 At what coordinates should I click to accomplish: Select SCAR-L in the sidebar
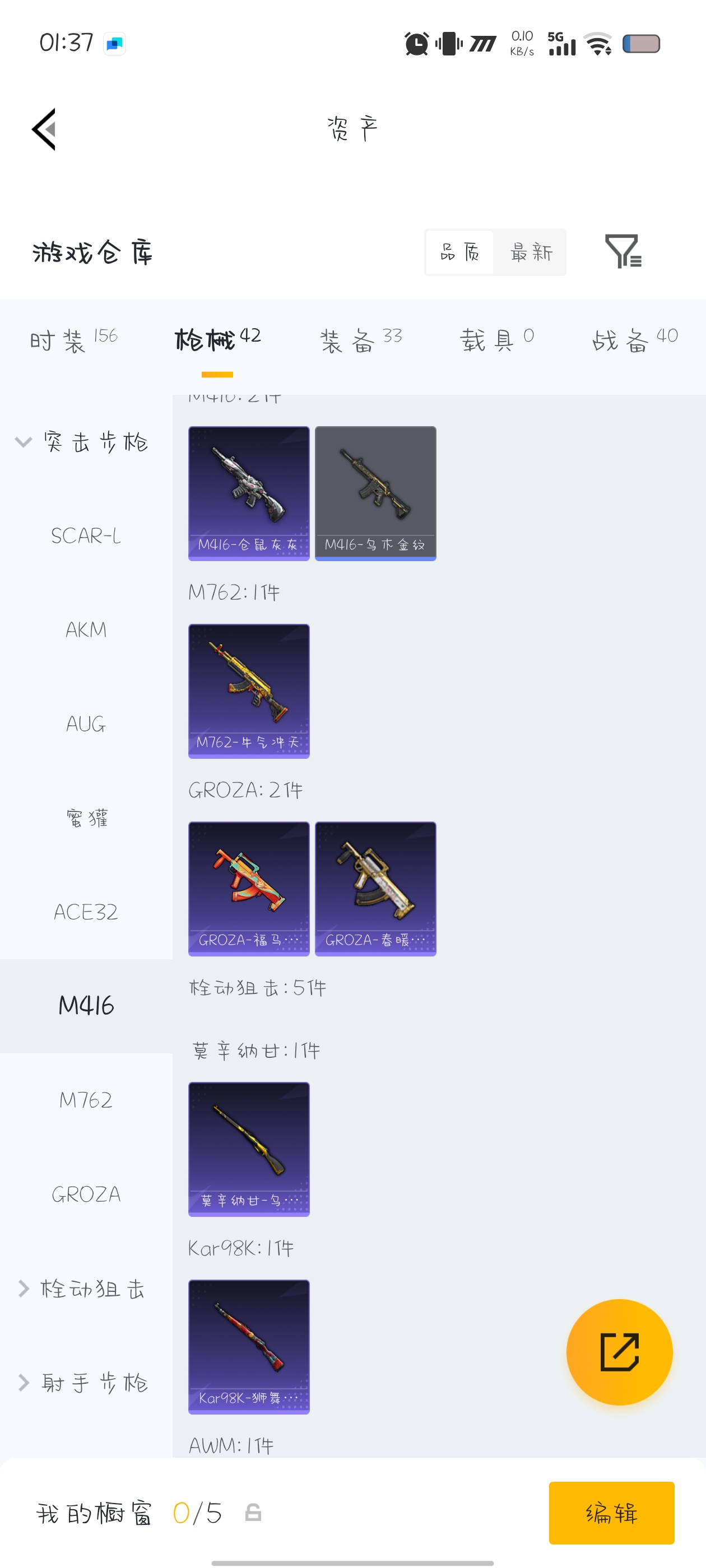[86, 536]
